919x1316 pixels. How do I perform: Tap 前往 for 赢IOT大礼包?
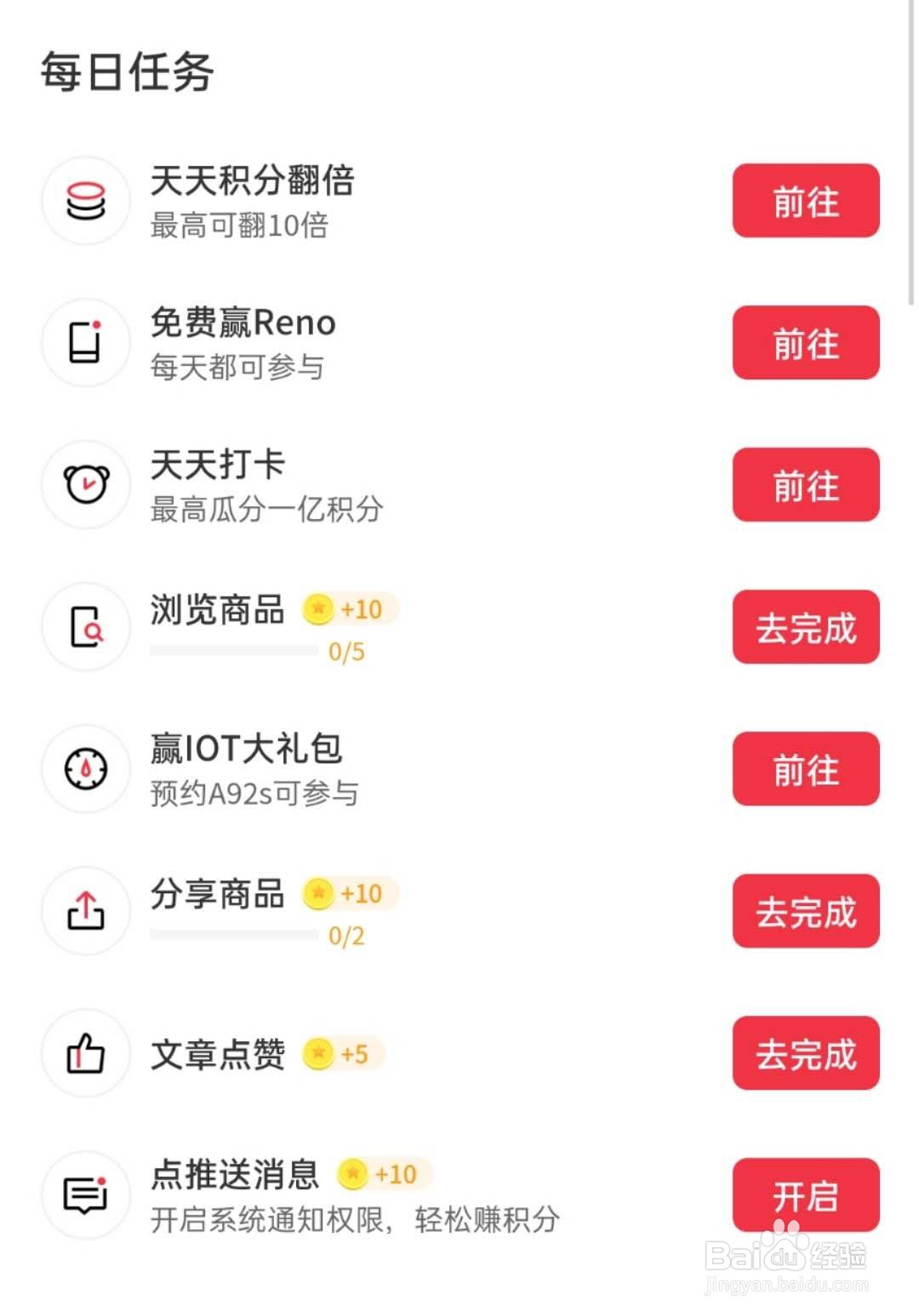[805, 769]
